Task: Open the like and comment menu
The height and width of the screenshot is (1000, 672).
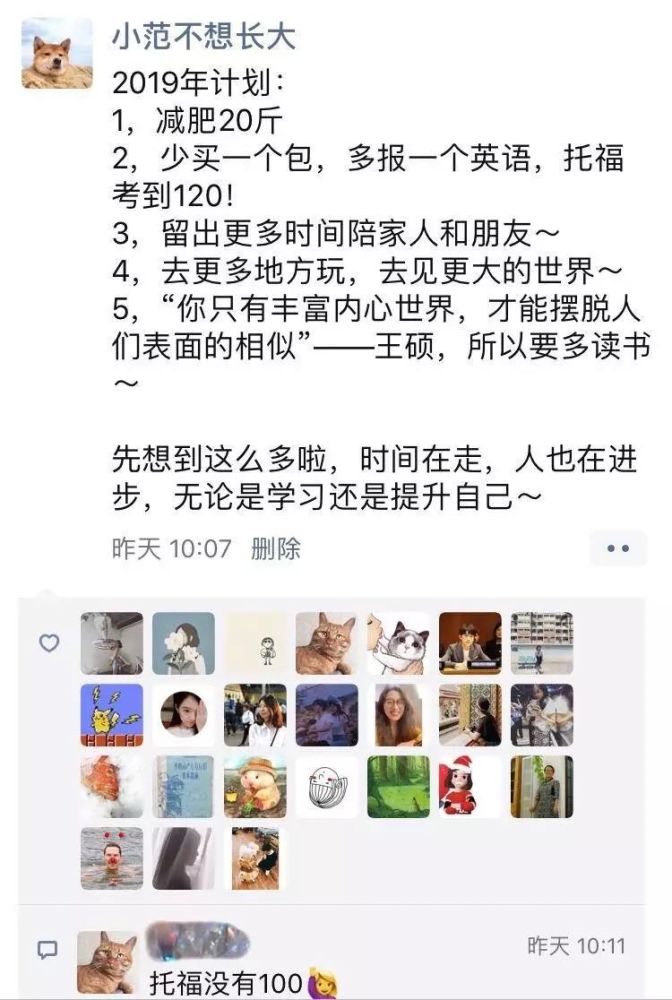Action: (618, 548)
